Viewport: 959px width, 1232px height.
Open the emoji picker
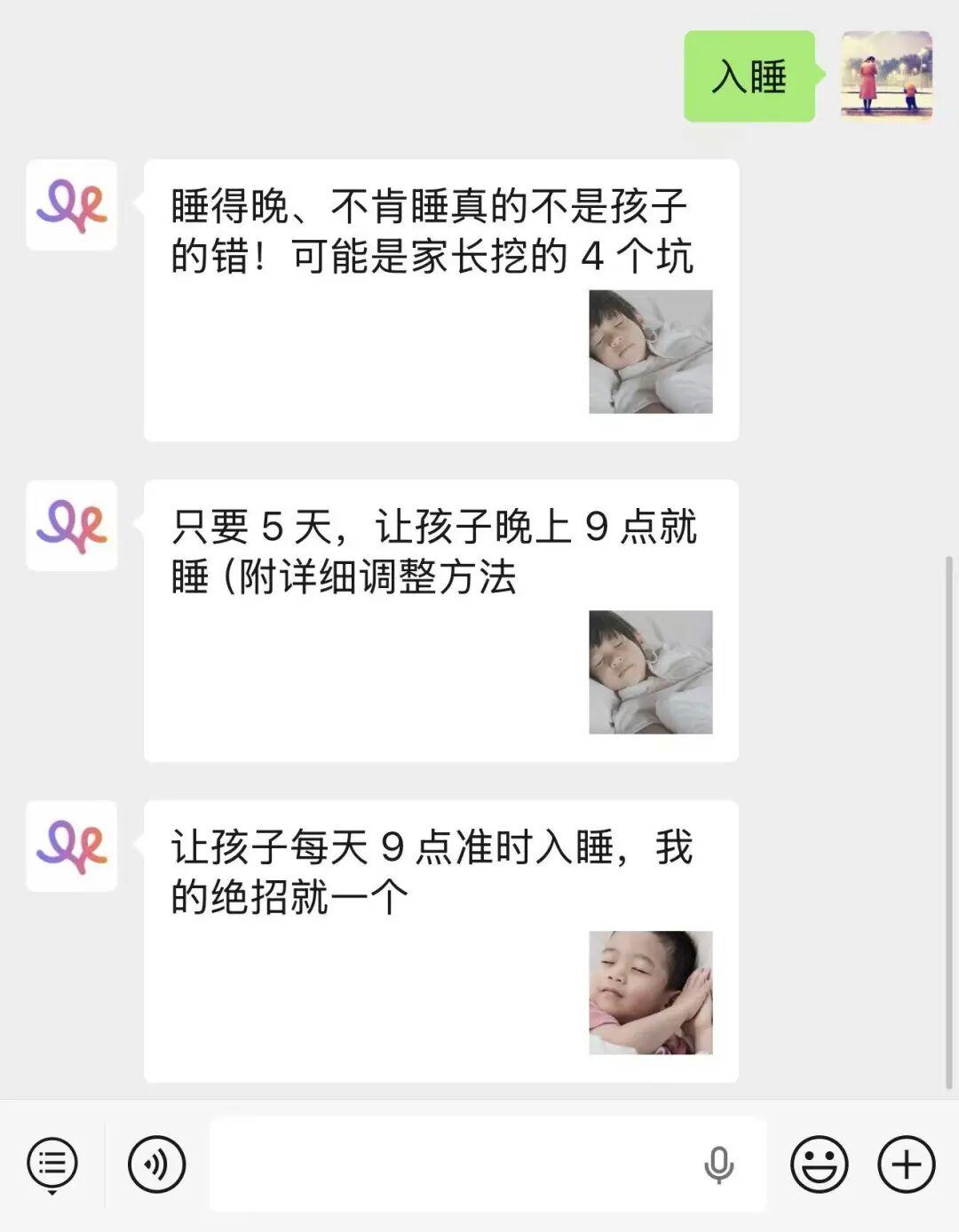coord(819,1164)
